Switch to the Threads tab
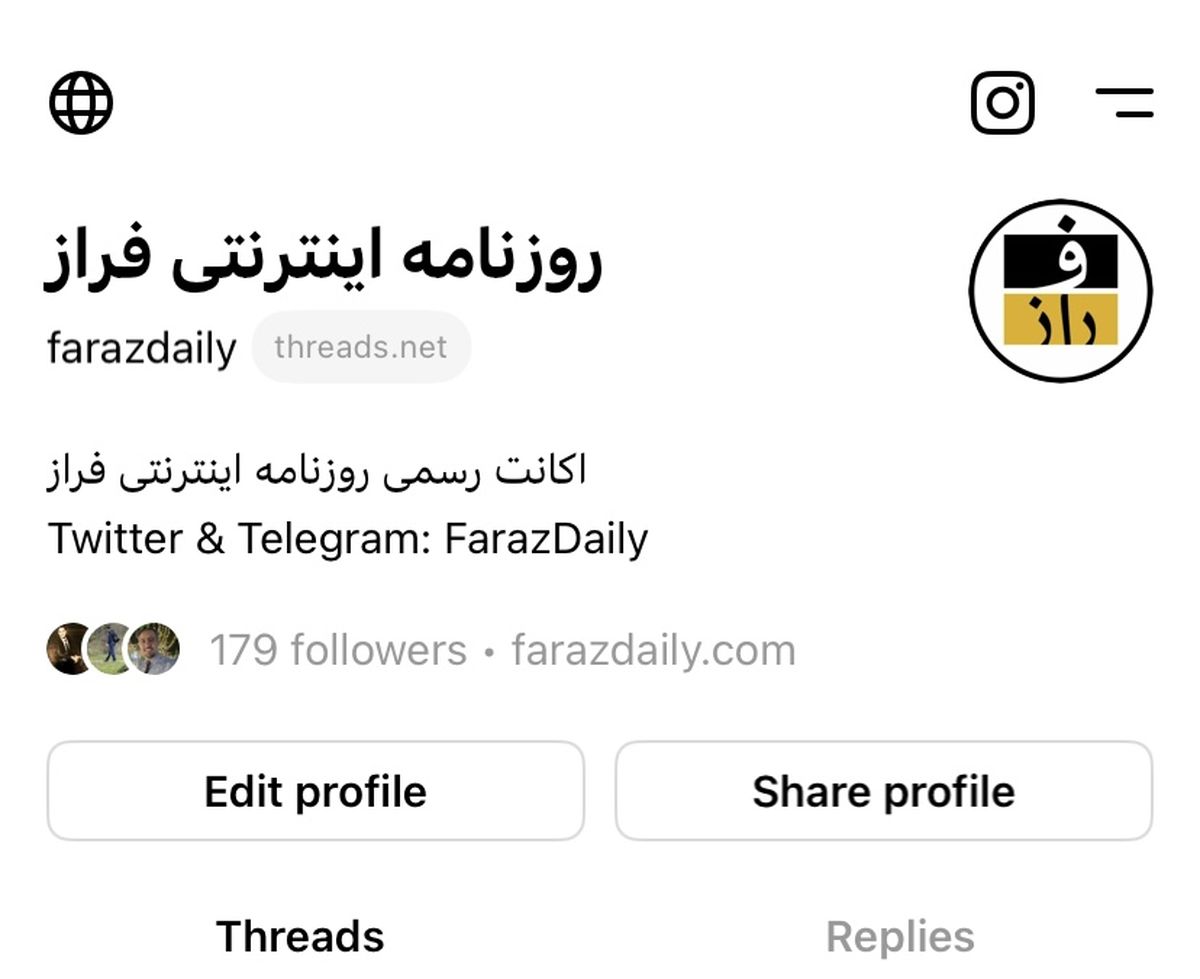 (300, 937)
